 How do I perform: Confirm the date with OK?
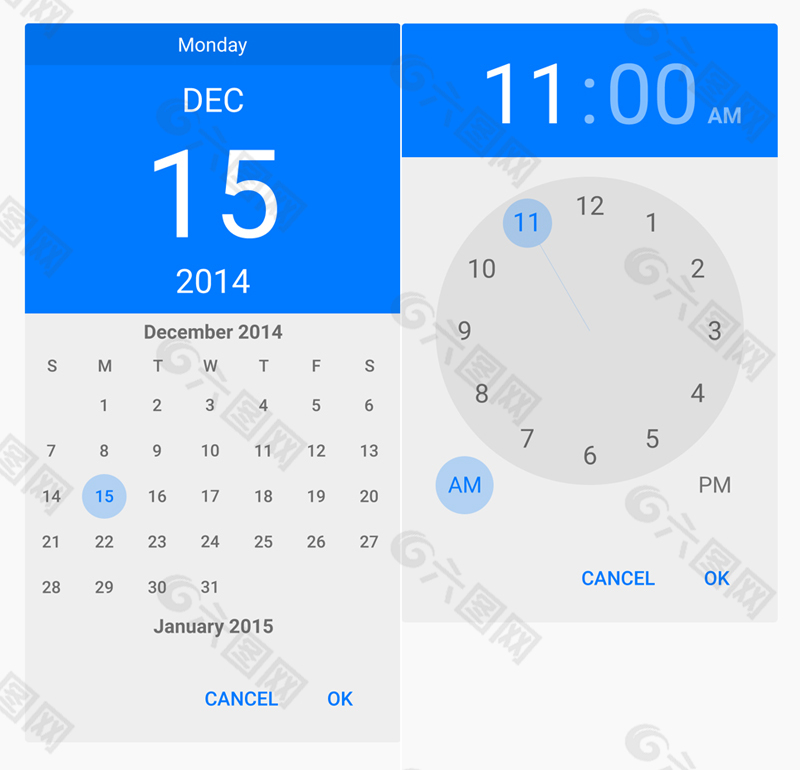[340, 699]
